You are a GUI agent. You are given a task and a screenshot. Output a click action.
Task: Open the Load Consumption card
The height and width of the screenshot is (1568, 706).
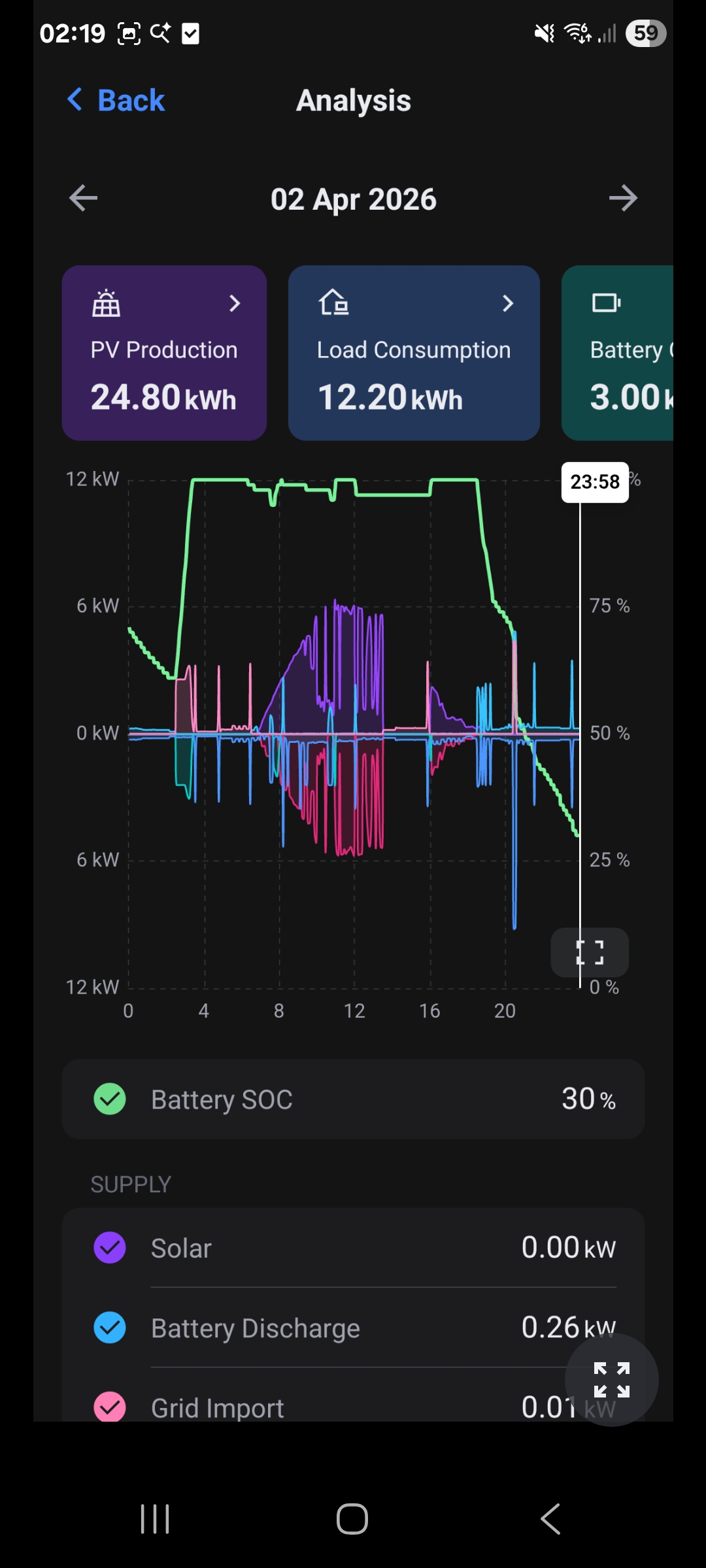pyautogui.click(x=414, y=353)
